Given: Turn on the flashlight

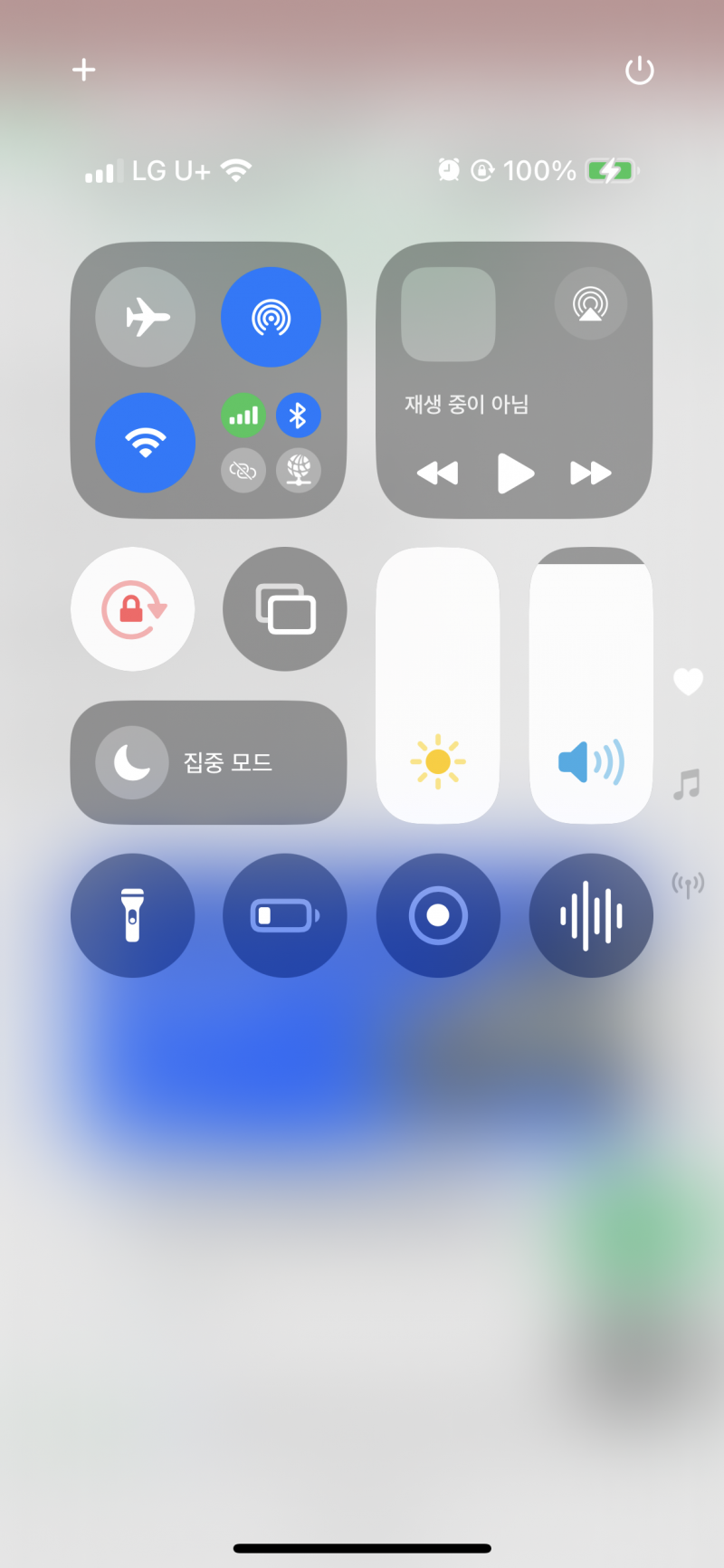Looking at the screenshot, I should pos(133,915).
